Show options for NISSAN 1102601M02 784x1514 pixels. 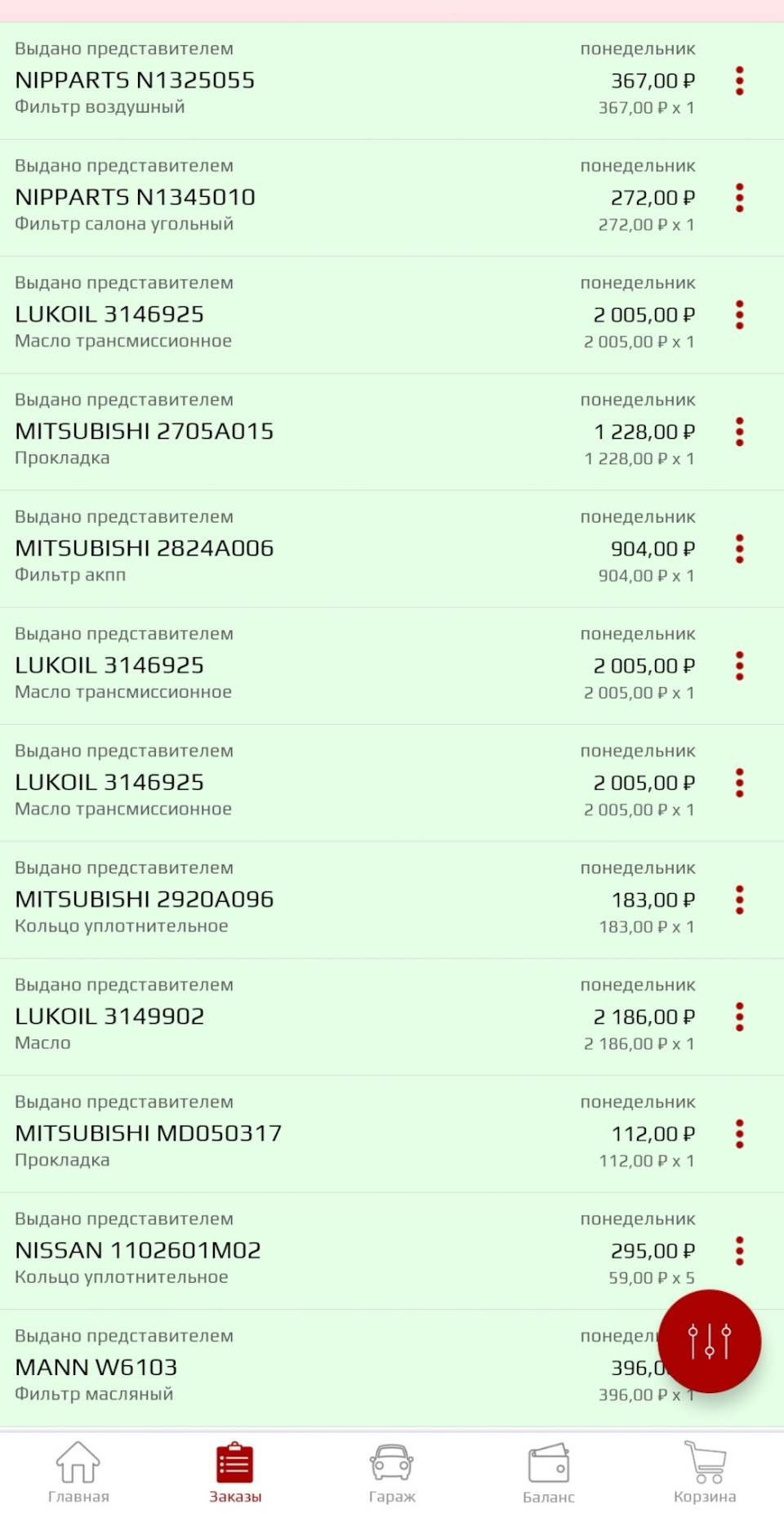pos(739,1251)
